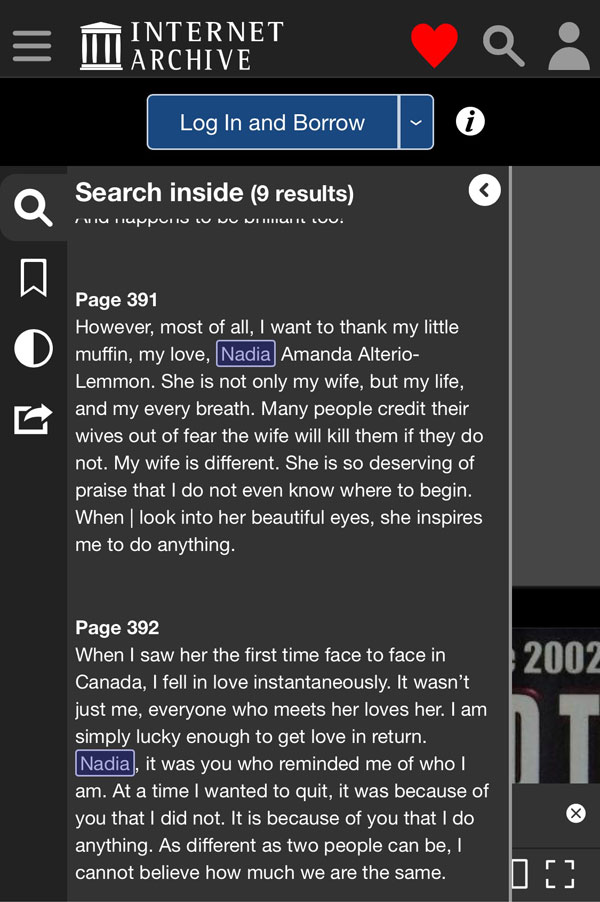Open the user account icon
This screenshot has height=902, width=600.
coord(569,46)
